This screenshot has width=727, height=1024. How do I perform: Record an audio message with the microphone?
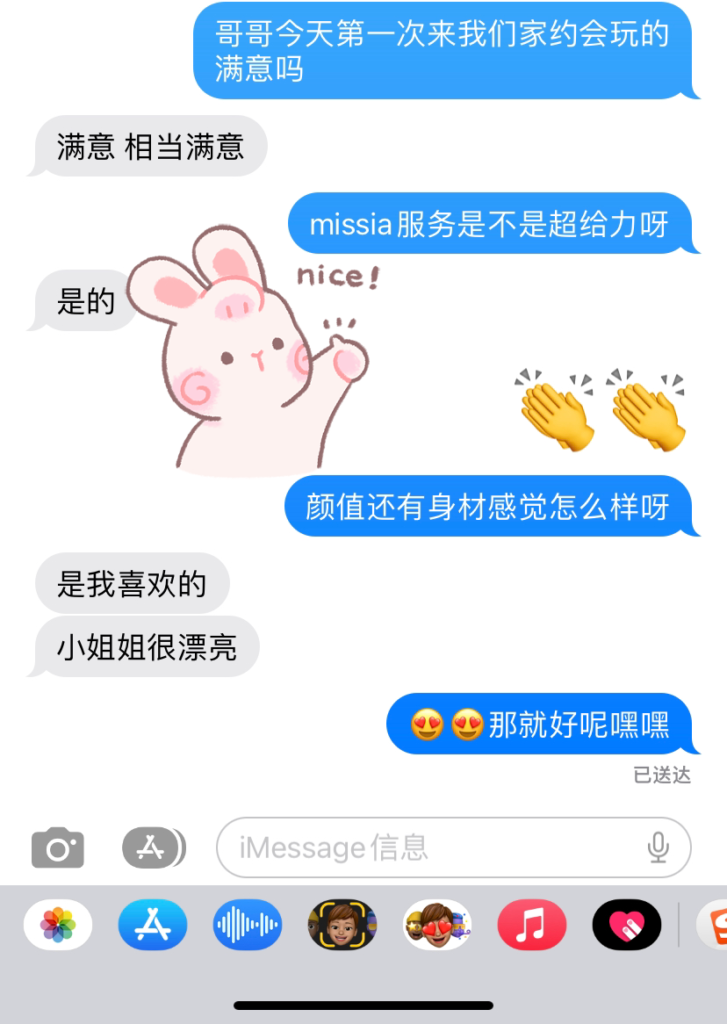click(x=658, y=848)
